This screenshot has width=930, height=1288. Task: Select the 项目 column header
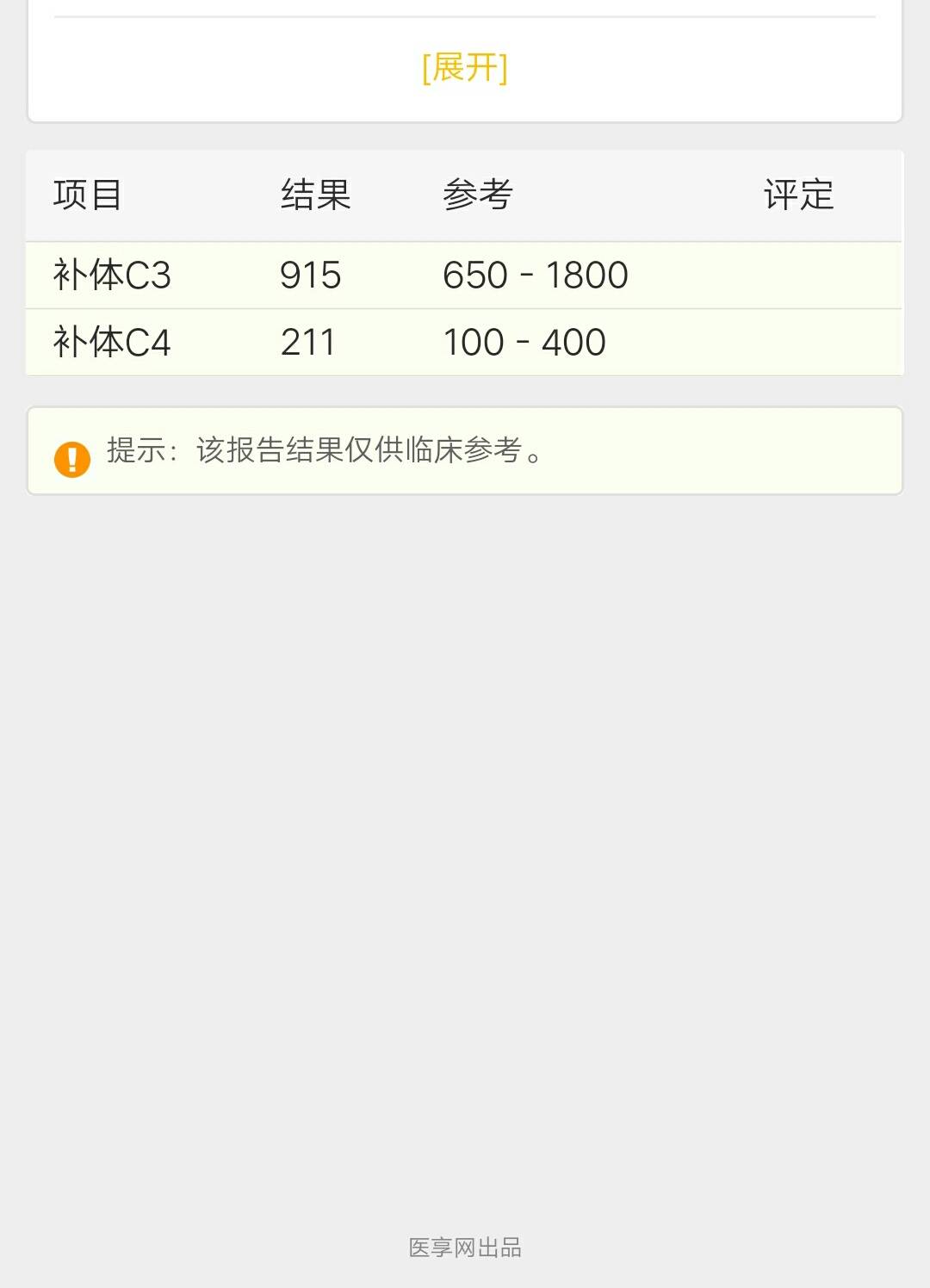coord(86,195)
